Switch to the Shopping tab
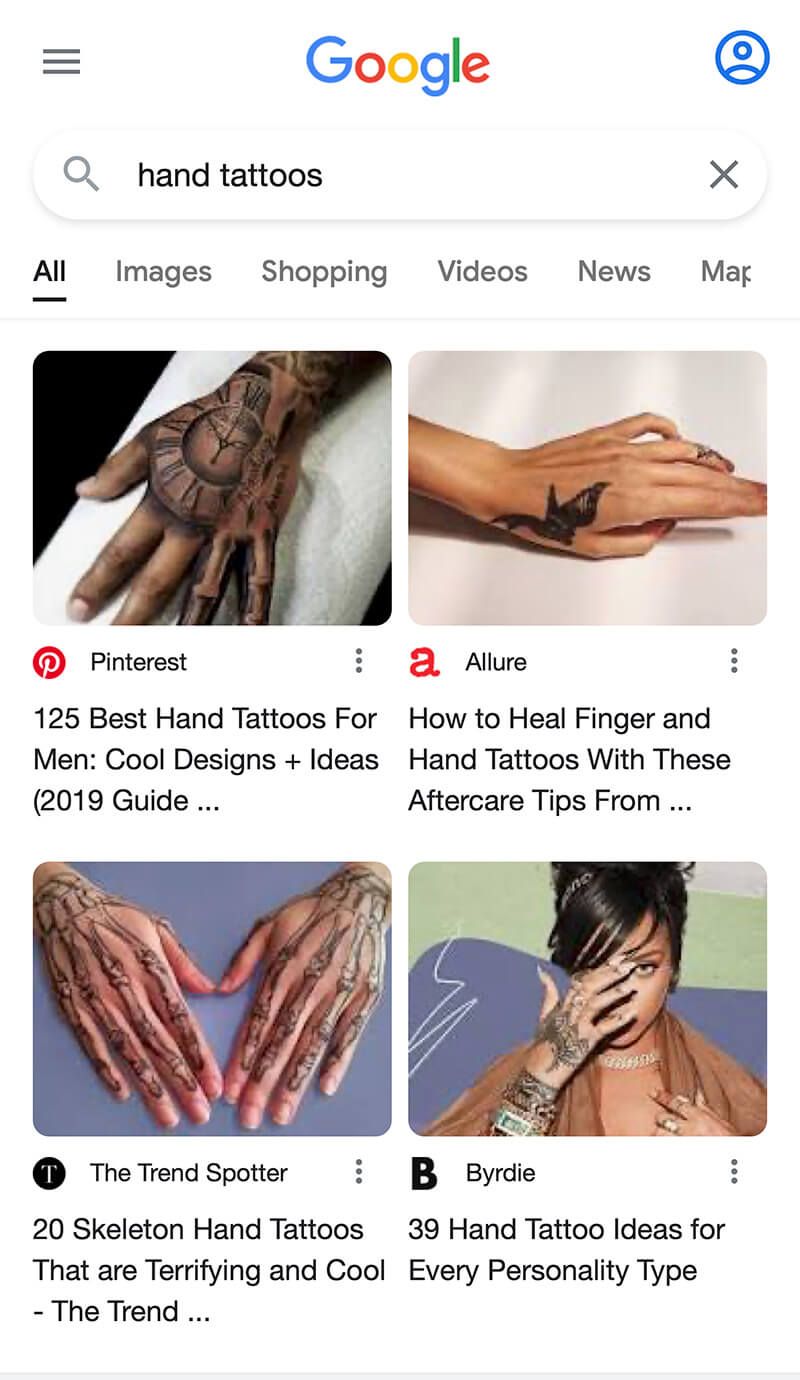Image resolution: width=800 pixels, height=1380 pixels. 324,271
